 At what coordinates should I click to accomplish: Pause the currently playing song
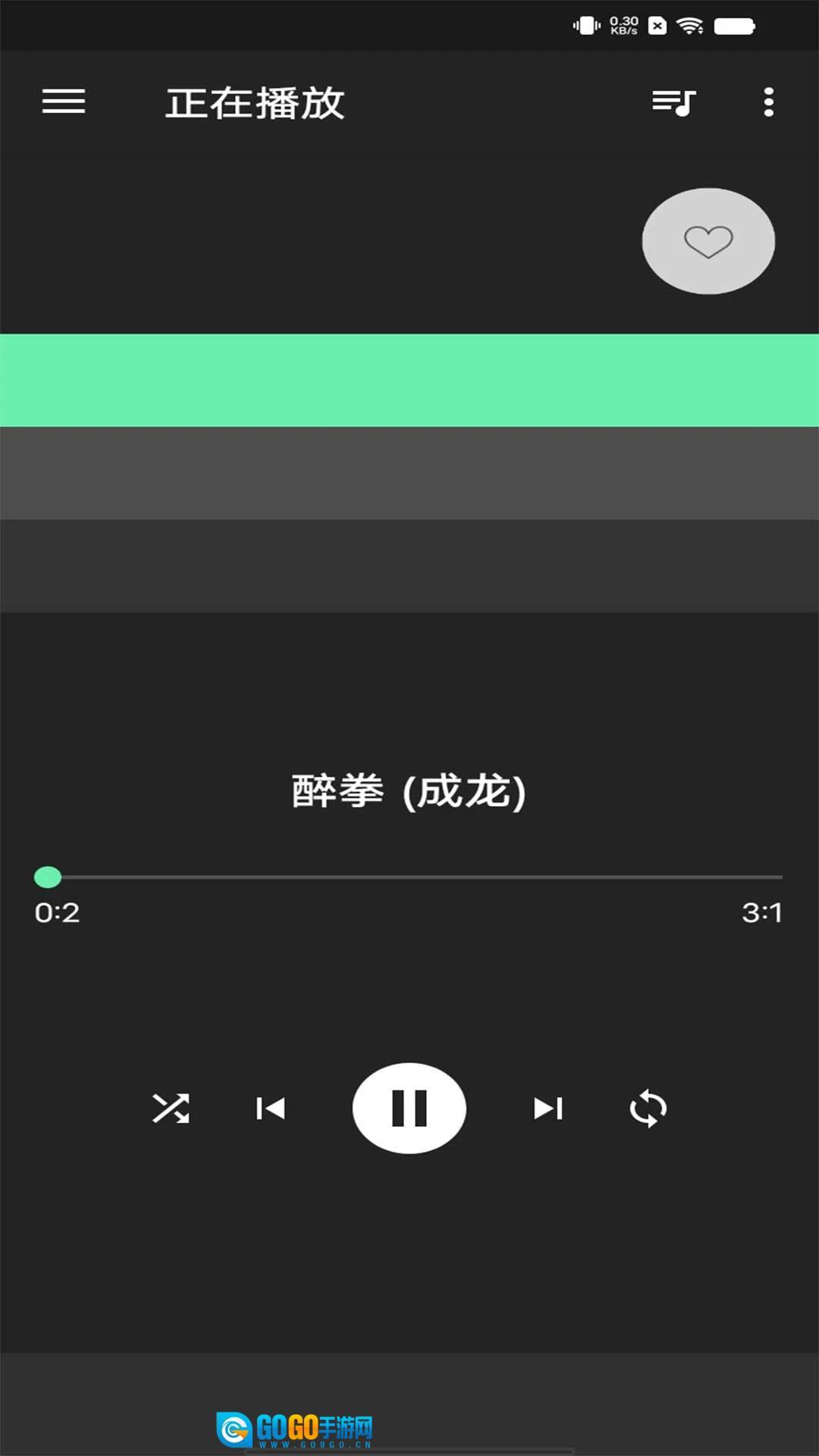click(409, 1108)
